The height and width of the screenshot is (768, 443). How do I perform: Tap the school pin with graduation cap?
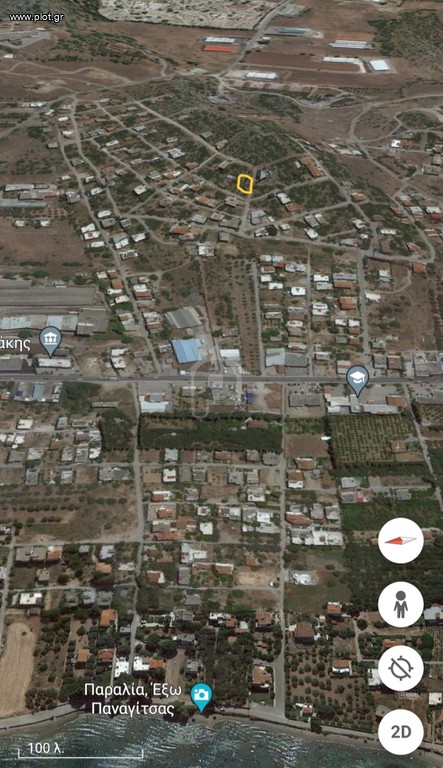357,380
